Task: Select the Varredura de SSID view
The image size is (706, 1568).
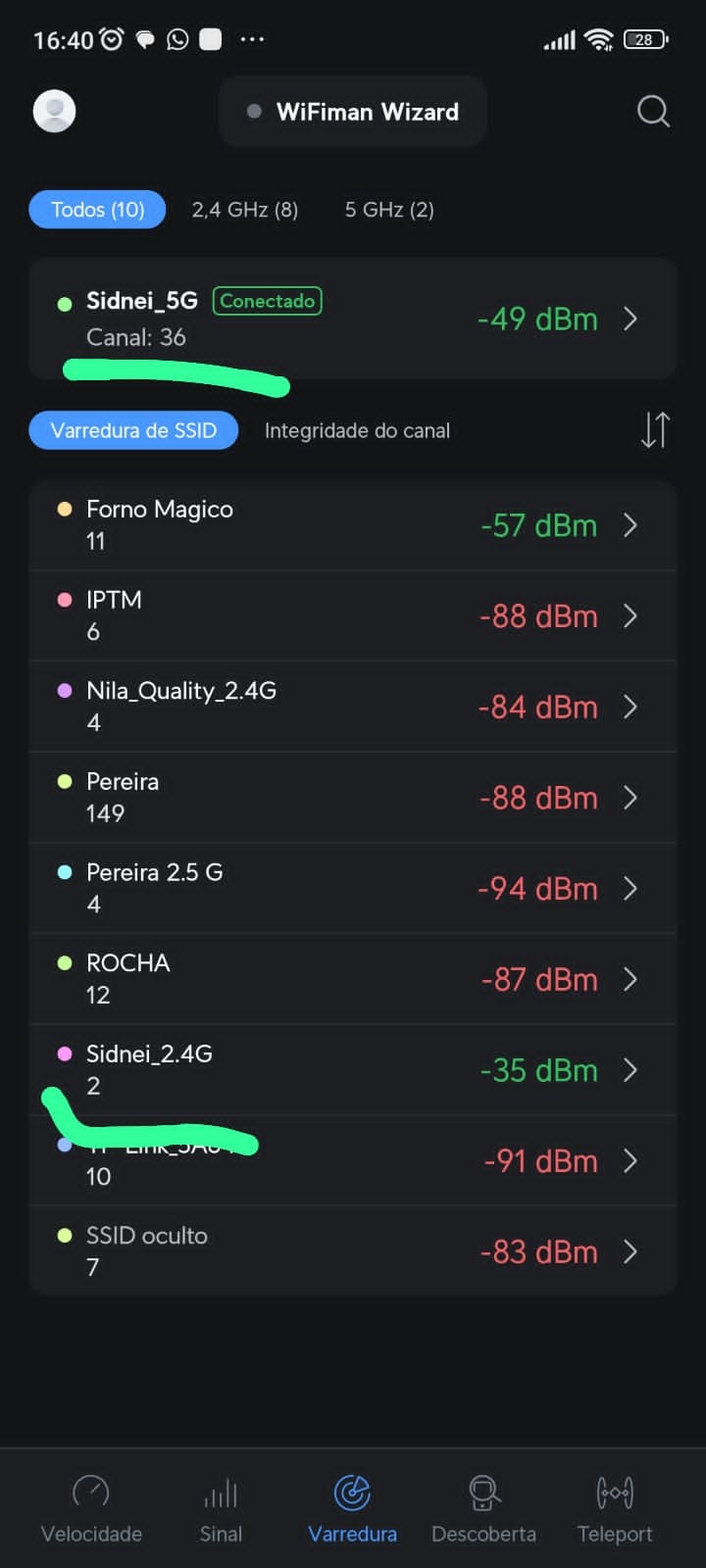Action: [x=133, y=430]
